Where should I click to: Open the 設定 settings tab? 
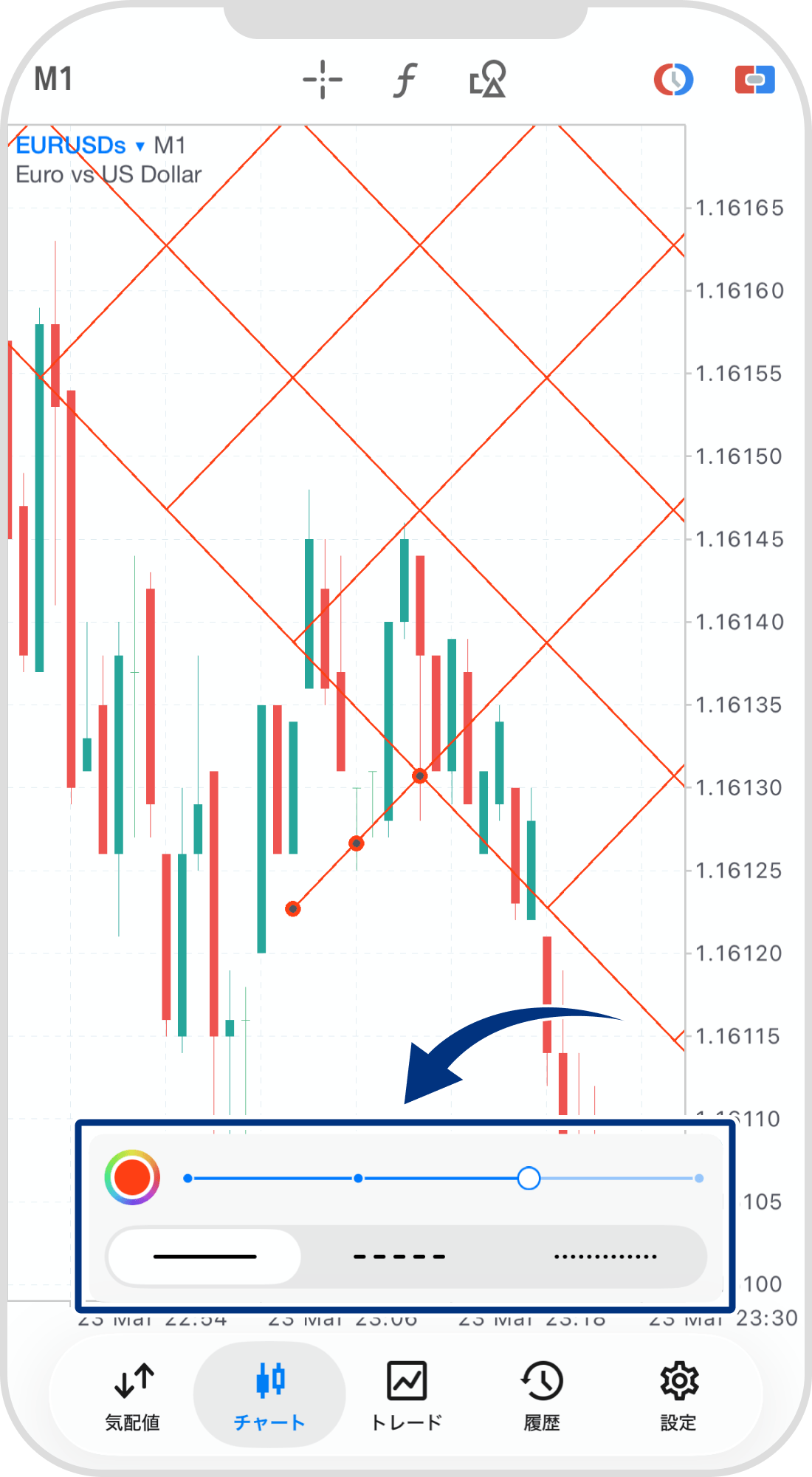coord(678,1395)
